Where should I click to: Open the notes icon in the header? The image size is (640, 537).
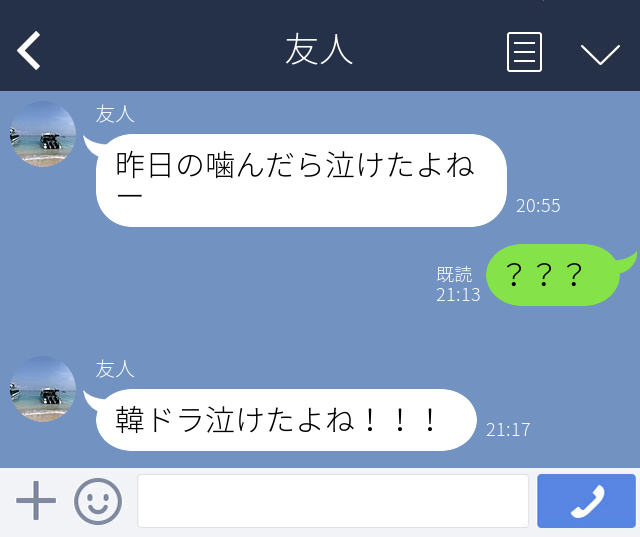(524, 51)
